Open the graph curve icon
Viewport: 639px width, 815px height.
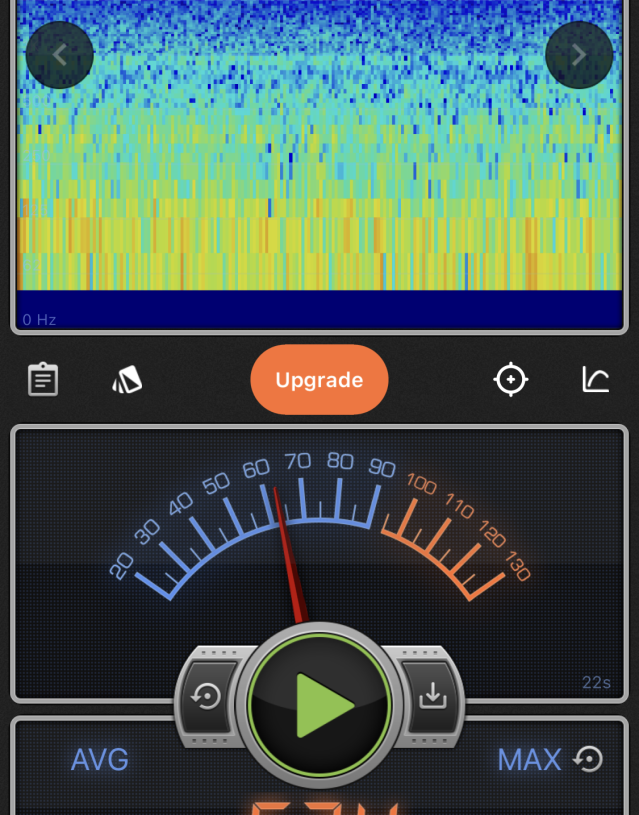pyautogui.click(x=596, y=380)
